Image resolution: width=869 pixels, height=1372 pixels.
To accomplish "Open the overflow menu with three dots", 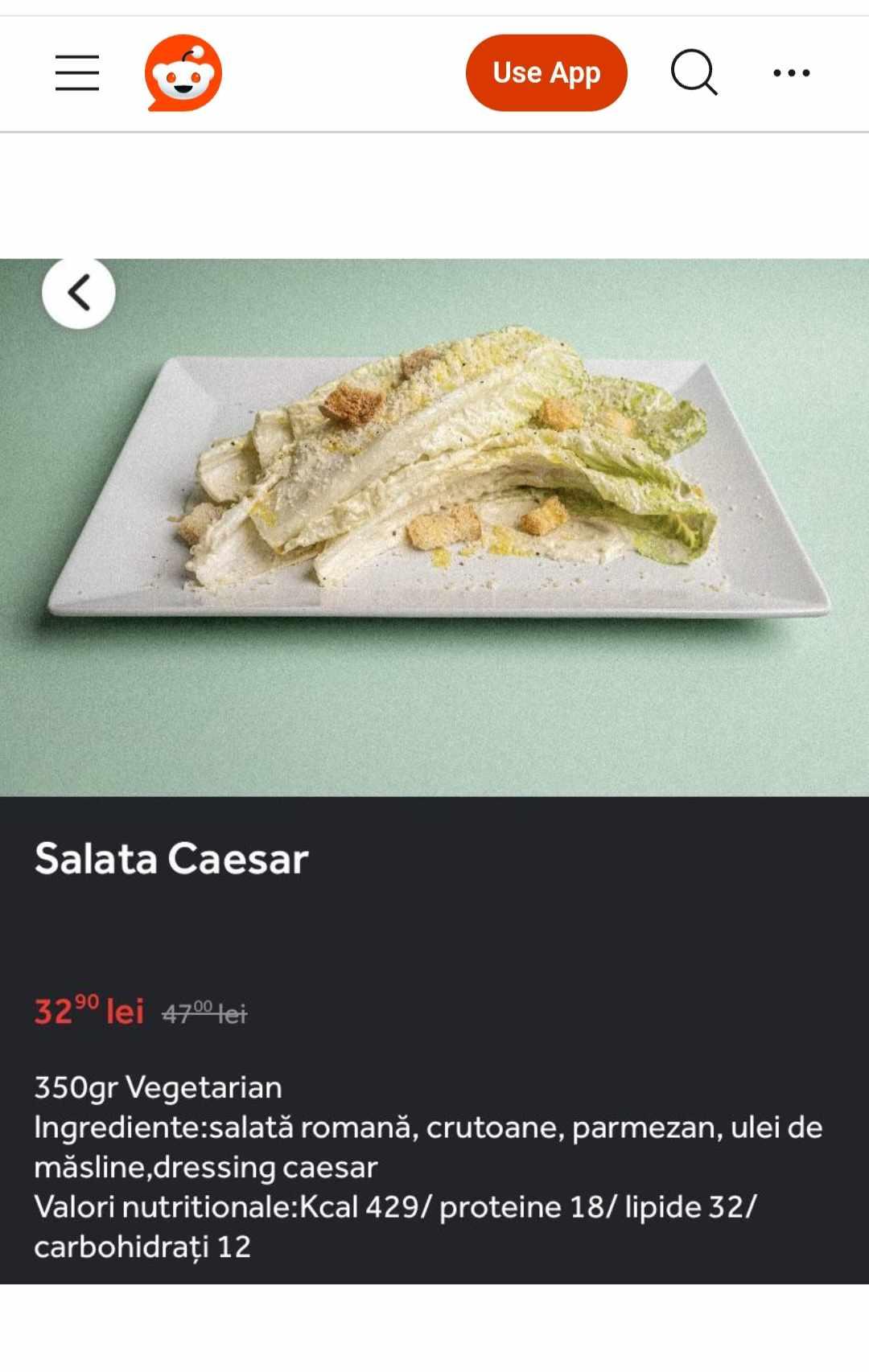I will [793, 72].
